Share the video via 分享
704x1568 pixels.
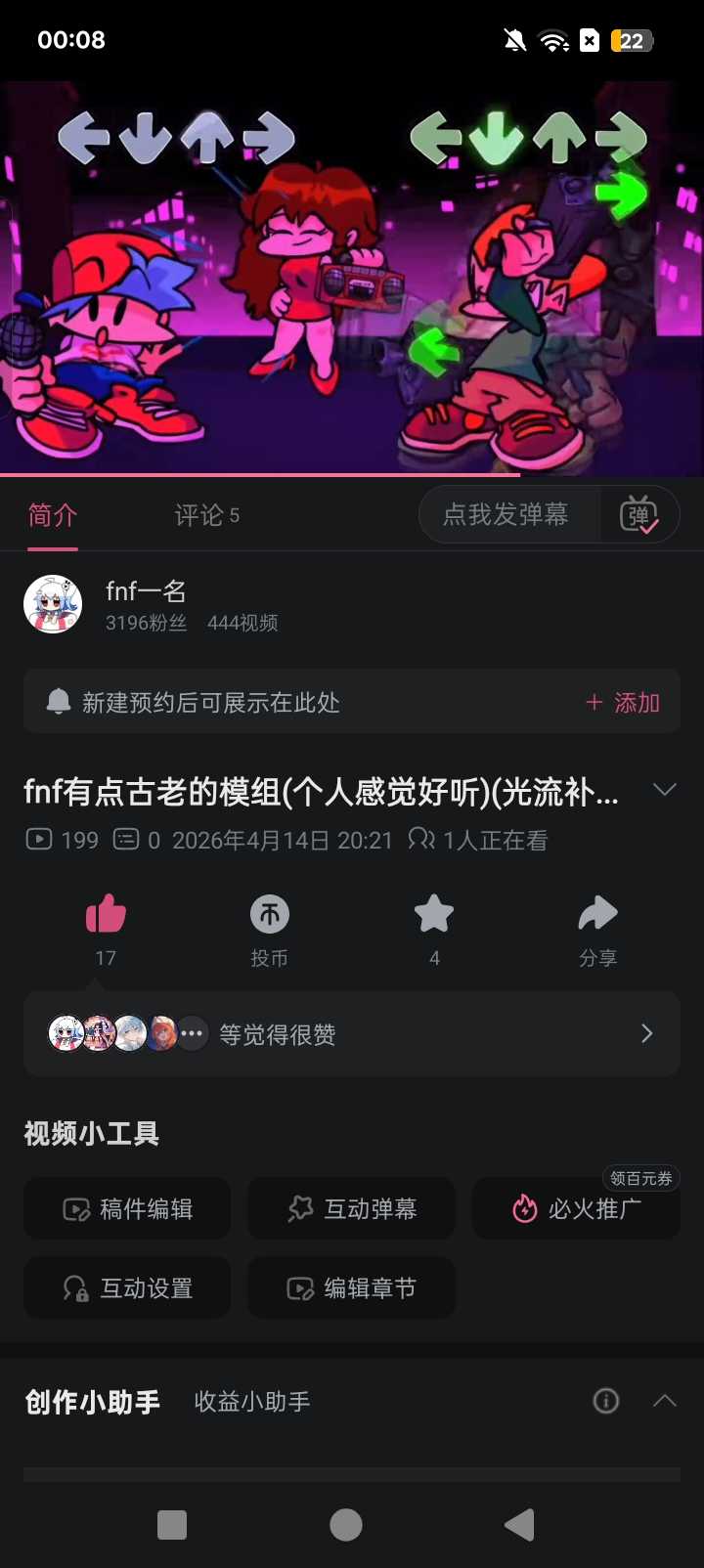(x=597, y=915)
